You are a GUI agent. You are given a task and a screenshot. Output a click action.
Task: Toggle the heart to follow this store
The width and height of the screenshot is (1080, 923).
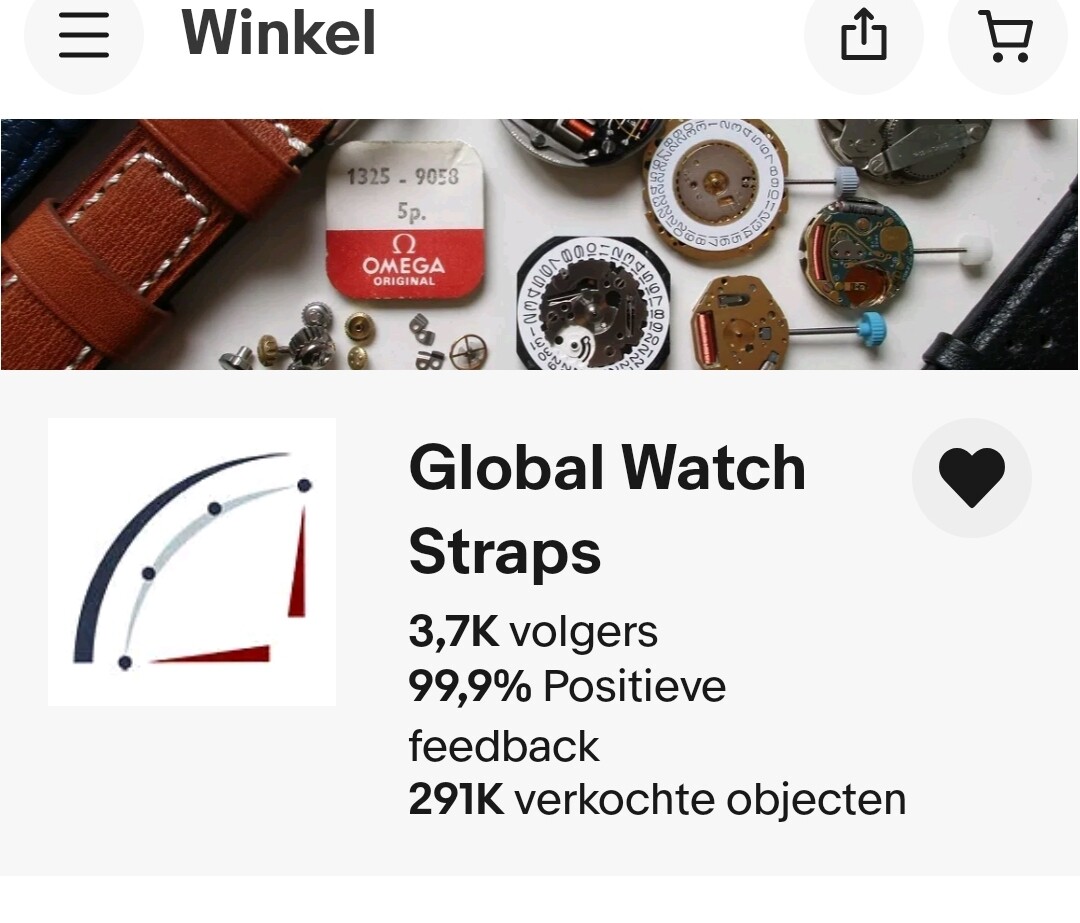click(971, 478)
